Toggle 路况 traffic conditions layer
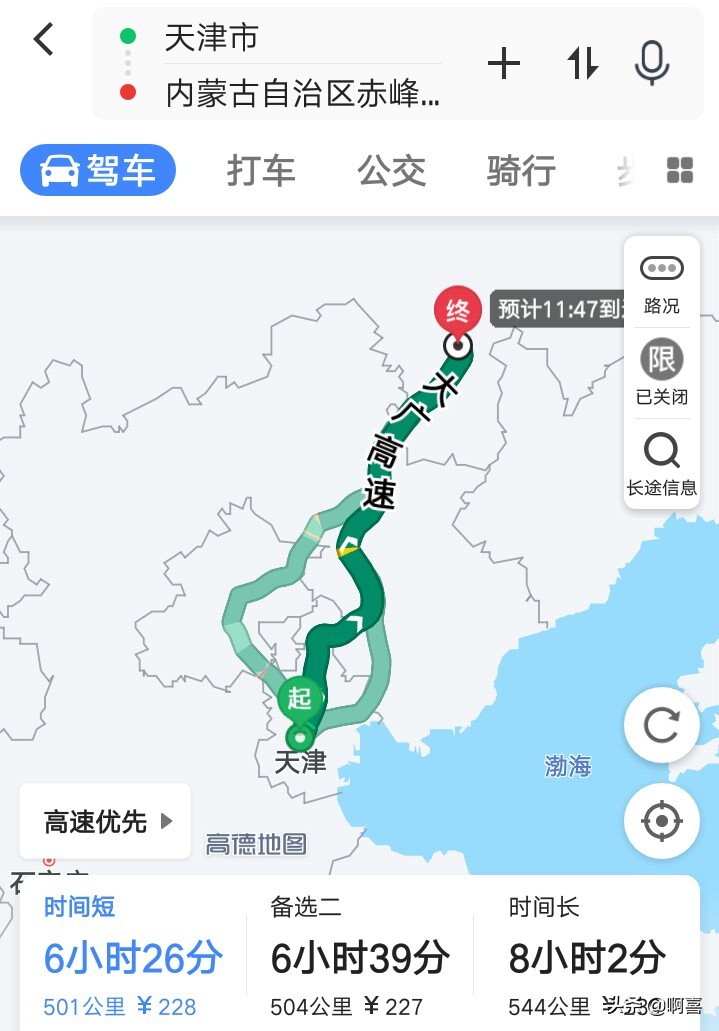This screenshot has height=1031, width=719. 662,283
